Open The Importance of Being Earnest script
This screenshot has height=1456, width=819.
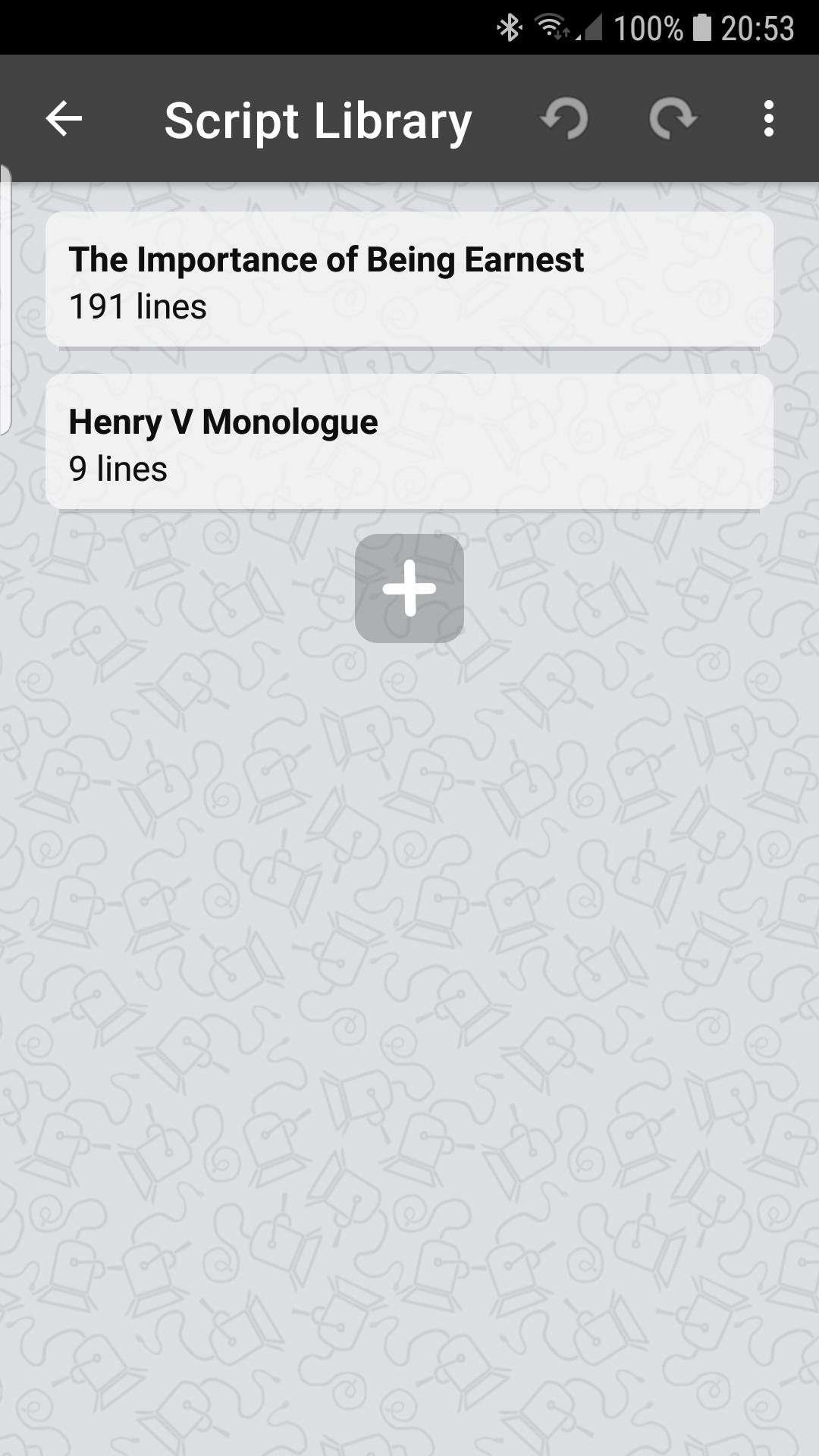[x=409, y=281]
